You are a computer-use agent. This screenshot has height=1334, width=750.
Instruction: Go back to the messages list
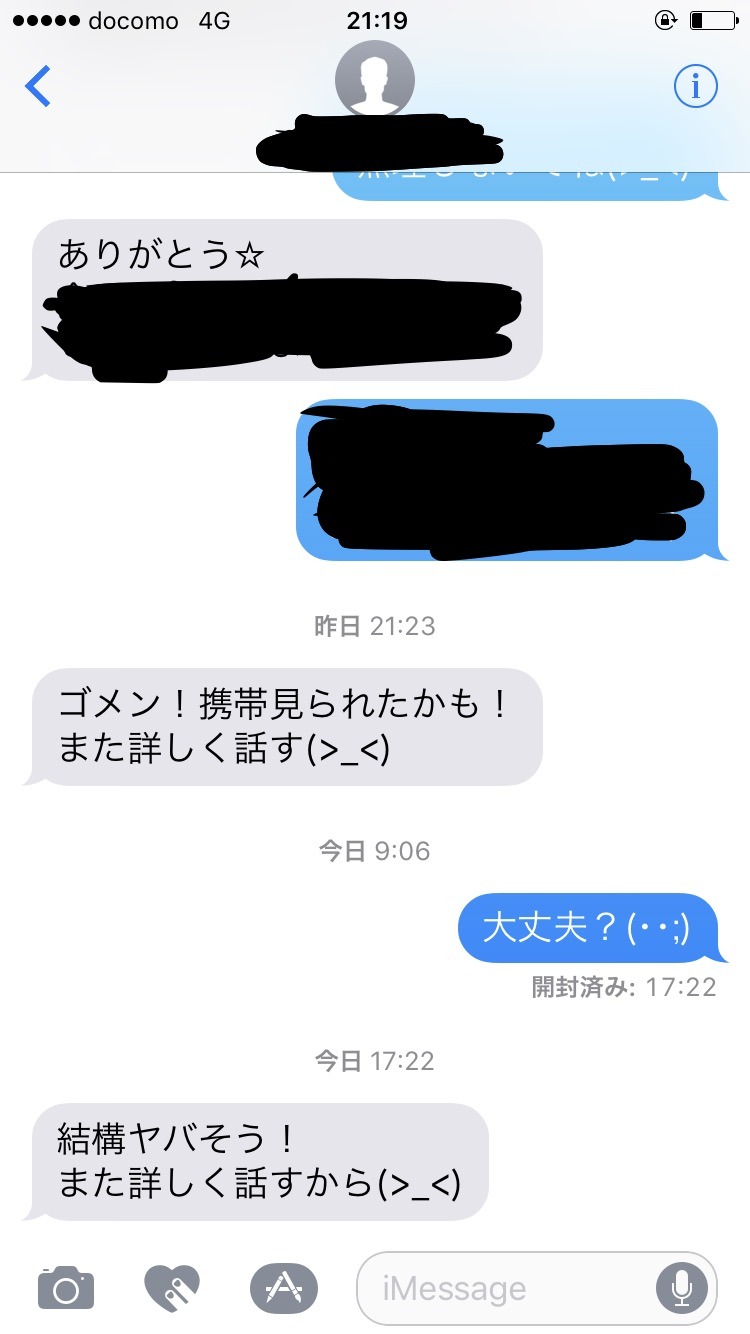(38, 87)
